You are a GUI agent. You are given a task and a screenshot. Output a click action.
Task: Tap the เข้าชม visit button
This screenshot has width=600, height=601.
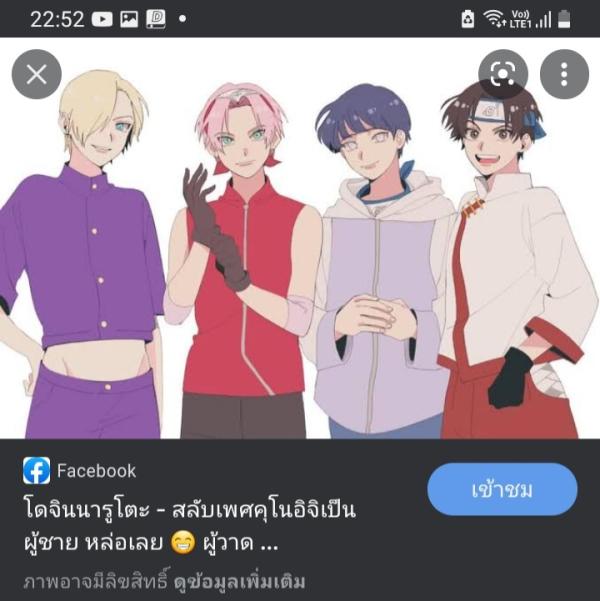pos(502,490)
